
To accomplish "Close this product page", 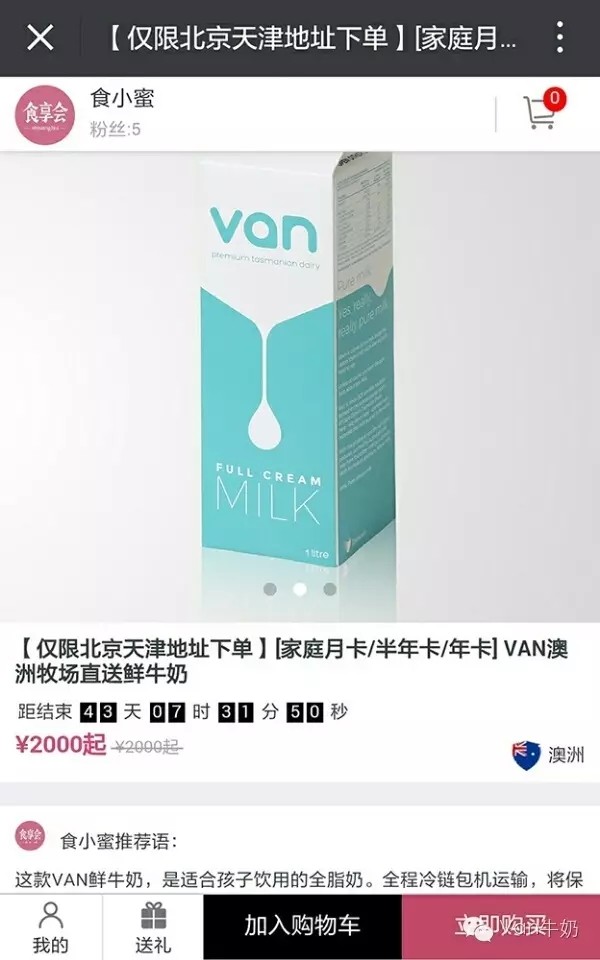I will [x=40, y=38].
